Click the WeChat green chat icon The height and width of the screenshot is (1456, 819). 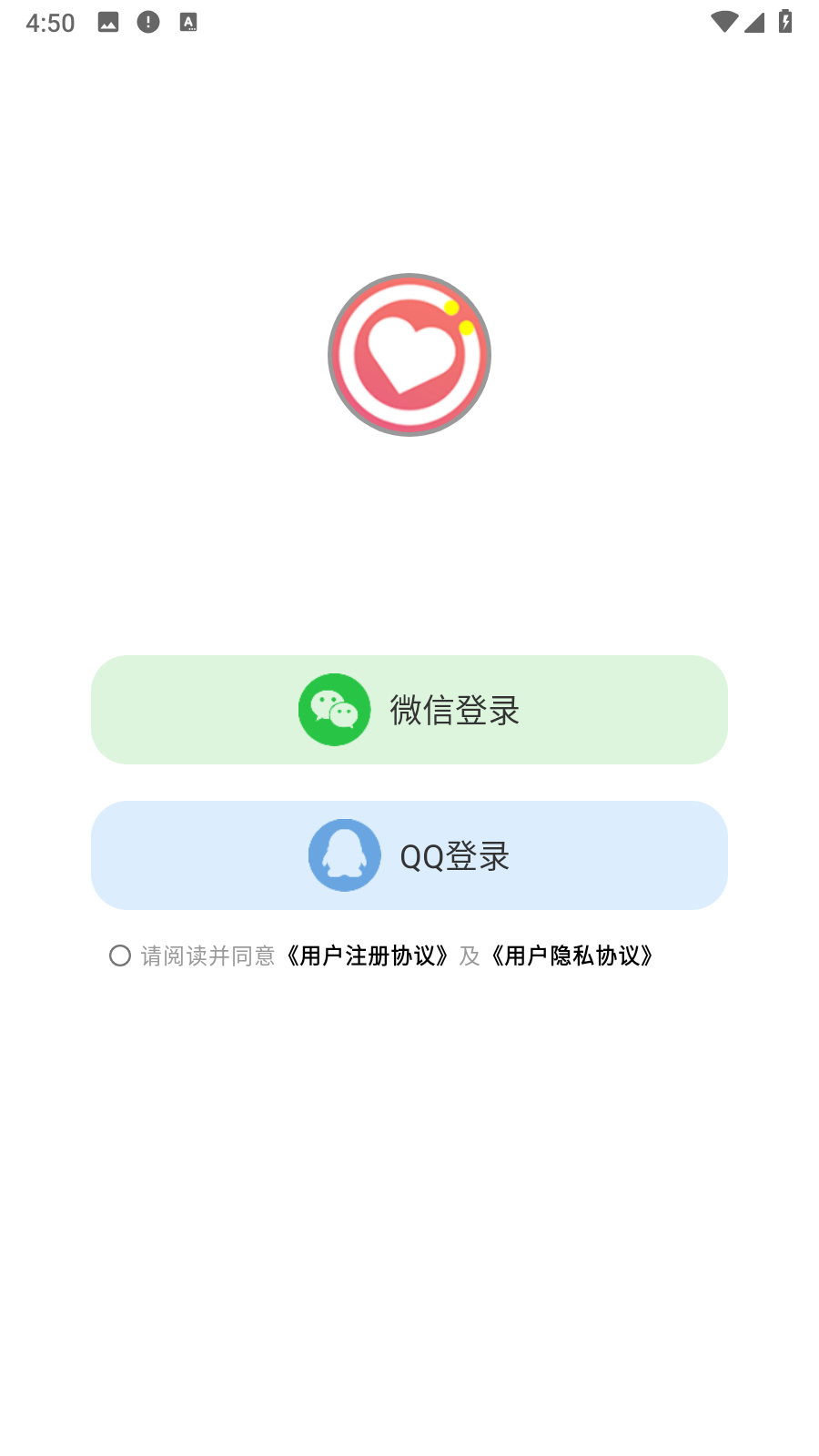tap(334, 710)
